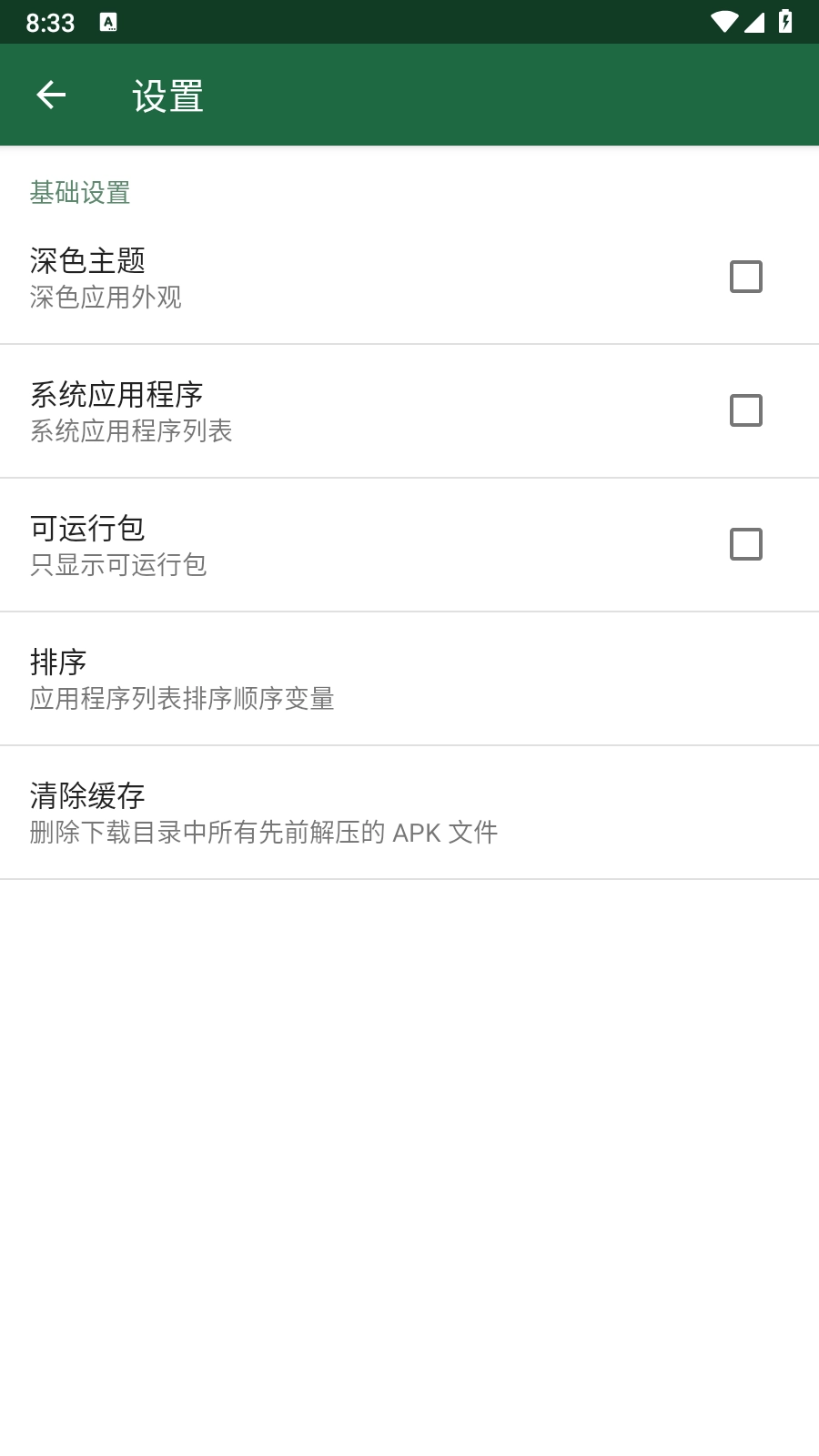Click the app notification icon in status bar
Screen dimensions: 819x1456
point(109,23)
